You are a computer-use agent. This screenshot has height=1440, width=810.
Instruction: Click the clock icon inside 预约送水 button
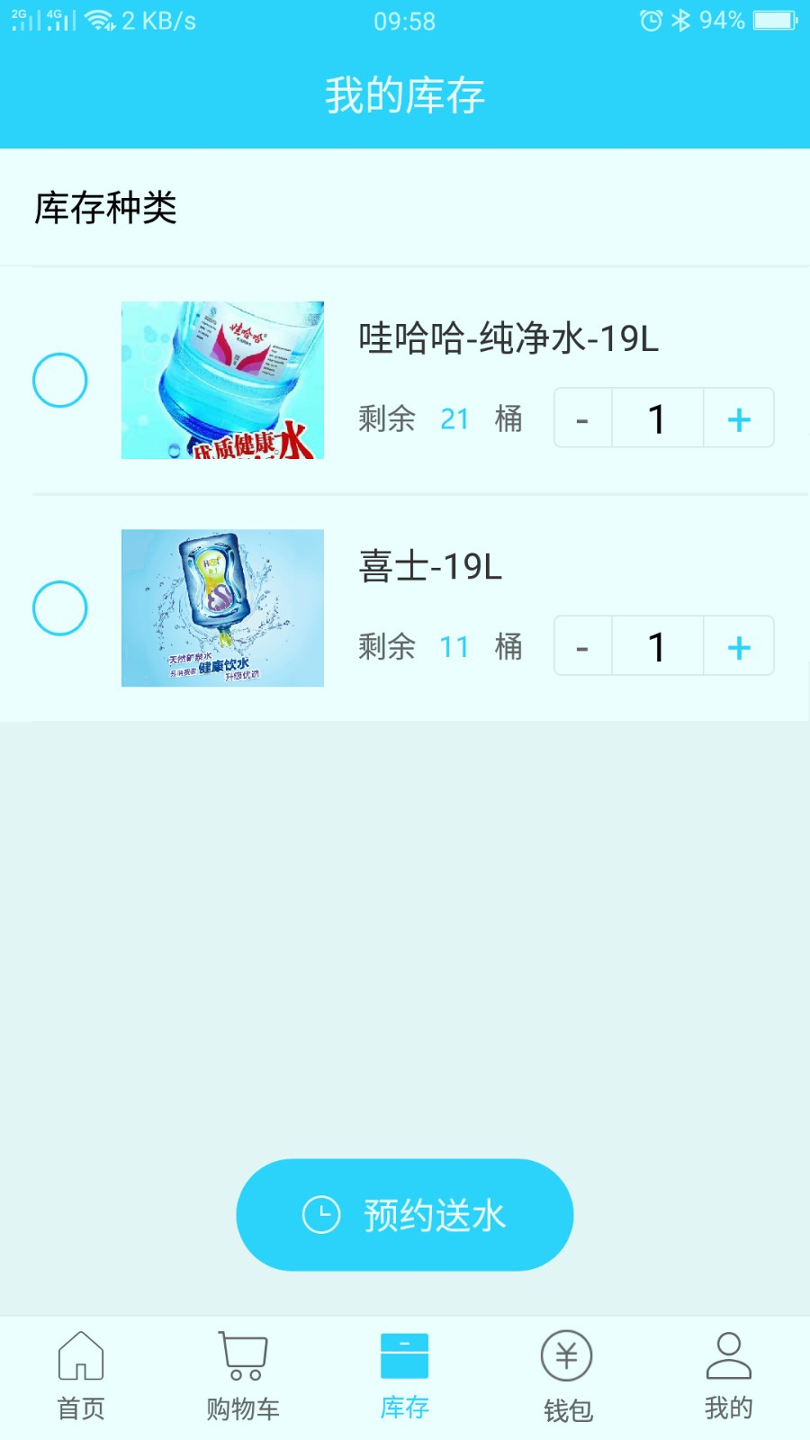pos(322,1213)
